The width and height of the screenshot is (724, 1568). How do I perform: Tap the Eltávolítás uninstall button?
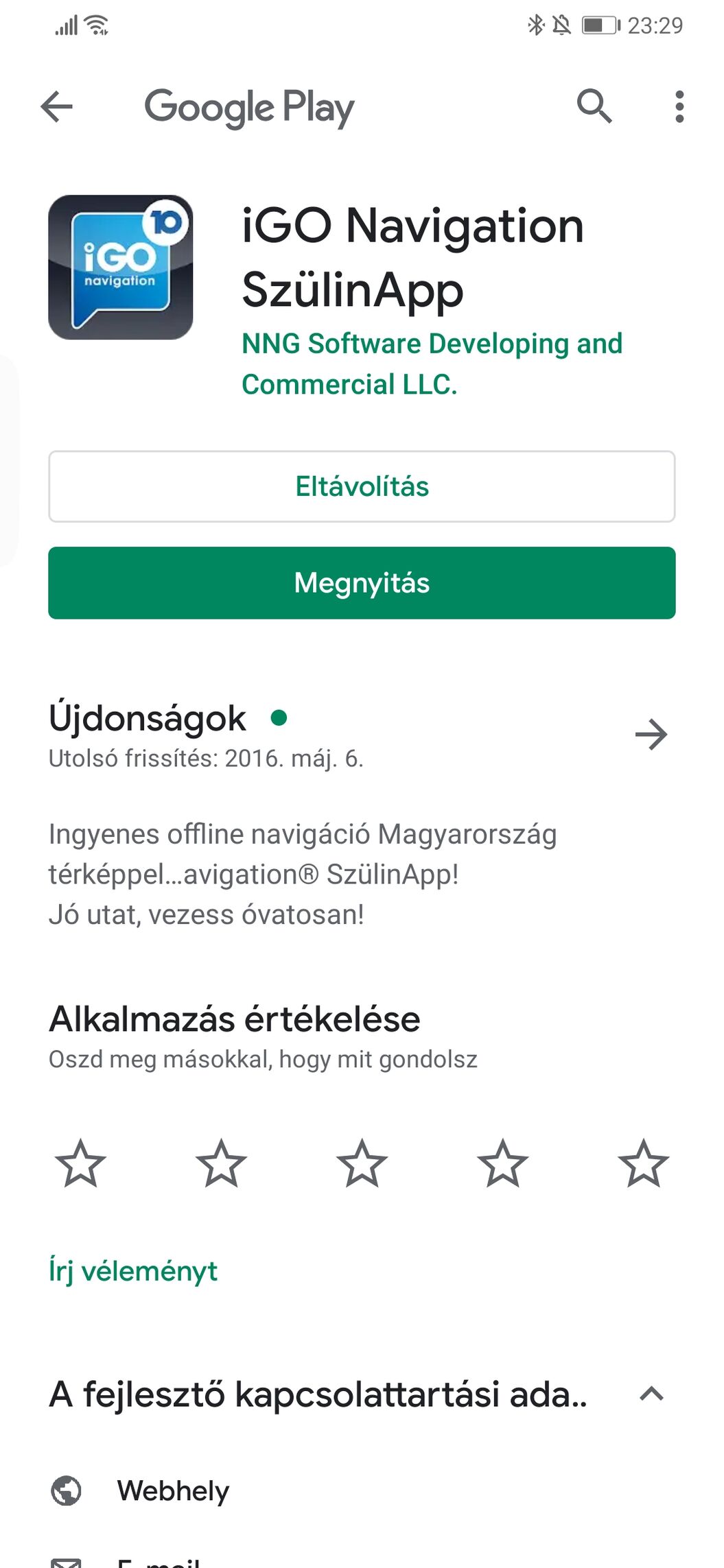(x=362, y=486)
